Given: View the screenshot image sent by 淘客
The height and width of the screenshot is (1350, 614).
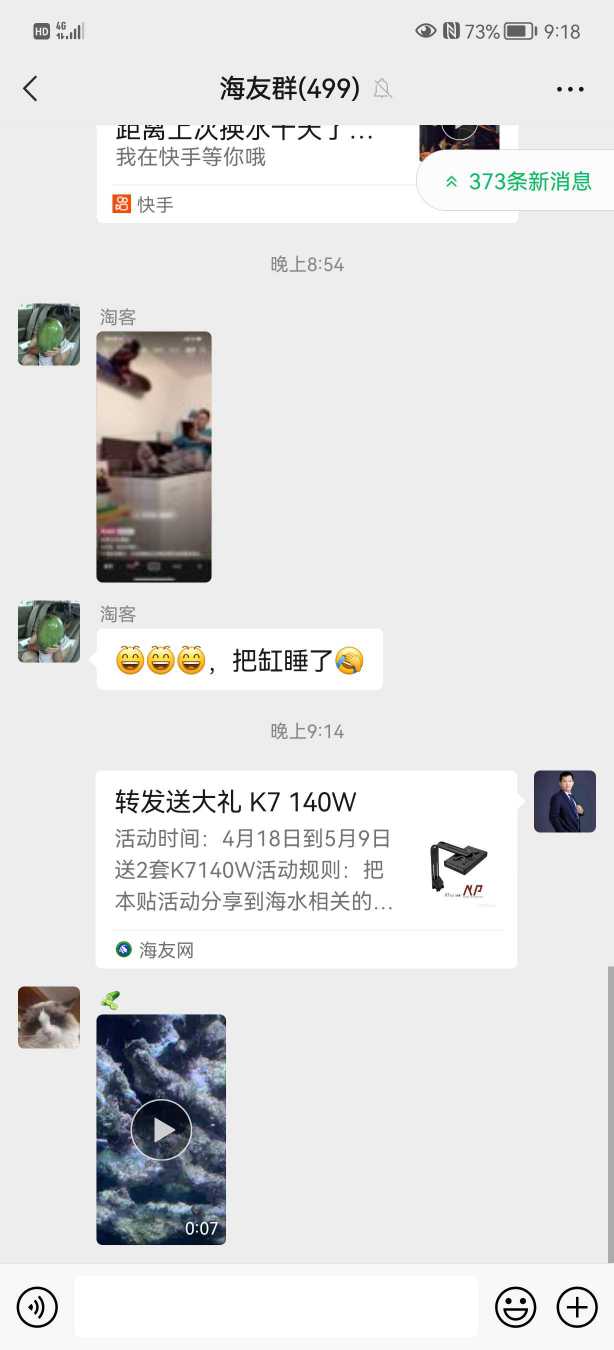Looking at the screenshot, I should tap(154, 456).
